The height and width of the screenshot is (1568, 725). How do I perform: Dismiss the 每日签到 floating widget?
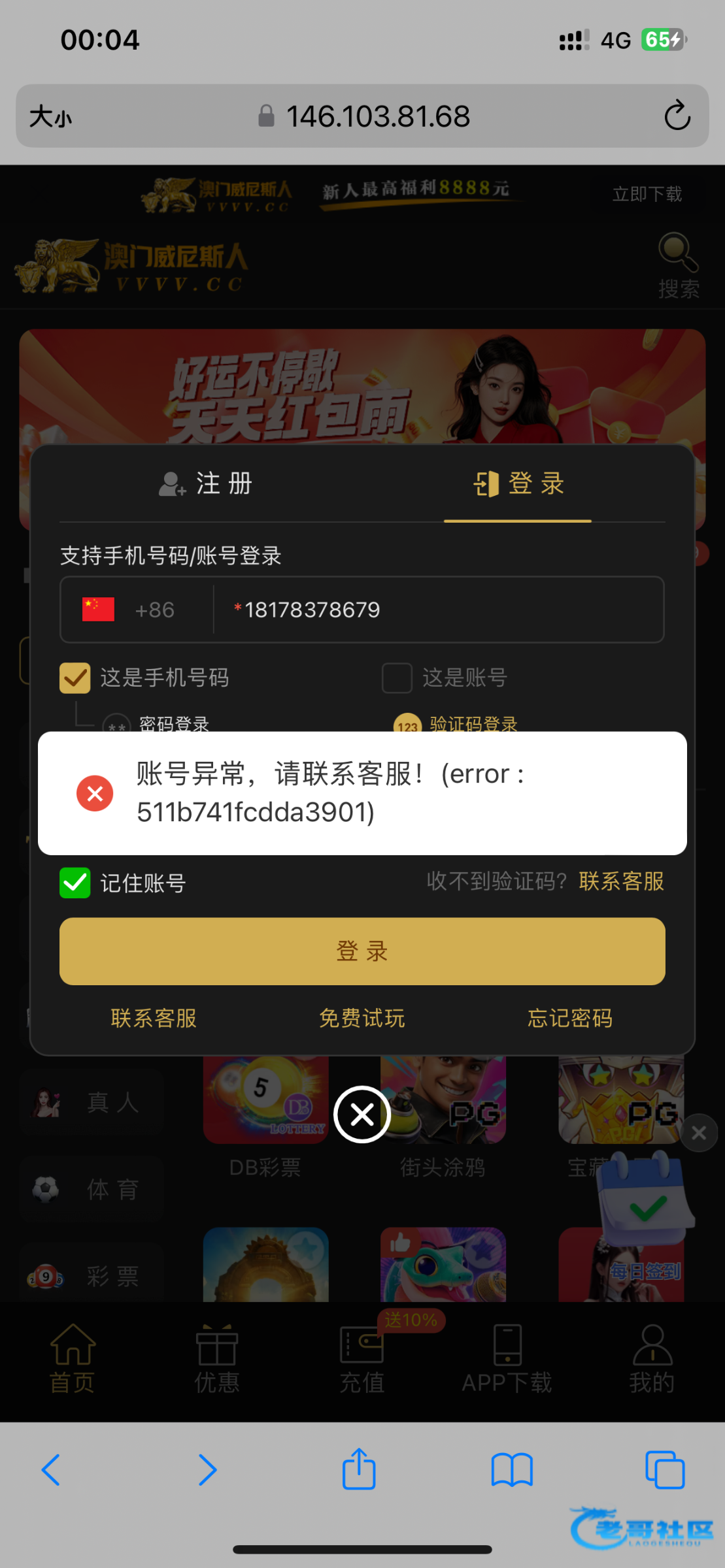pos(698,1133)
